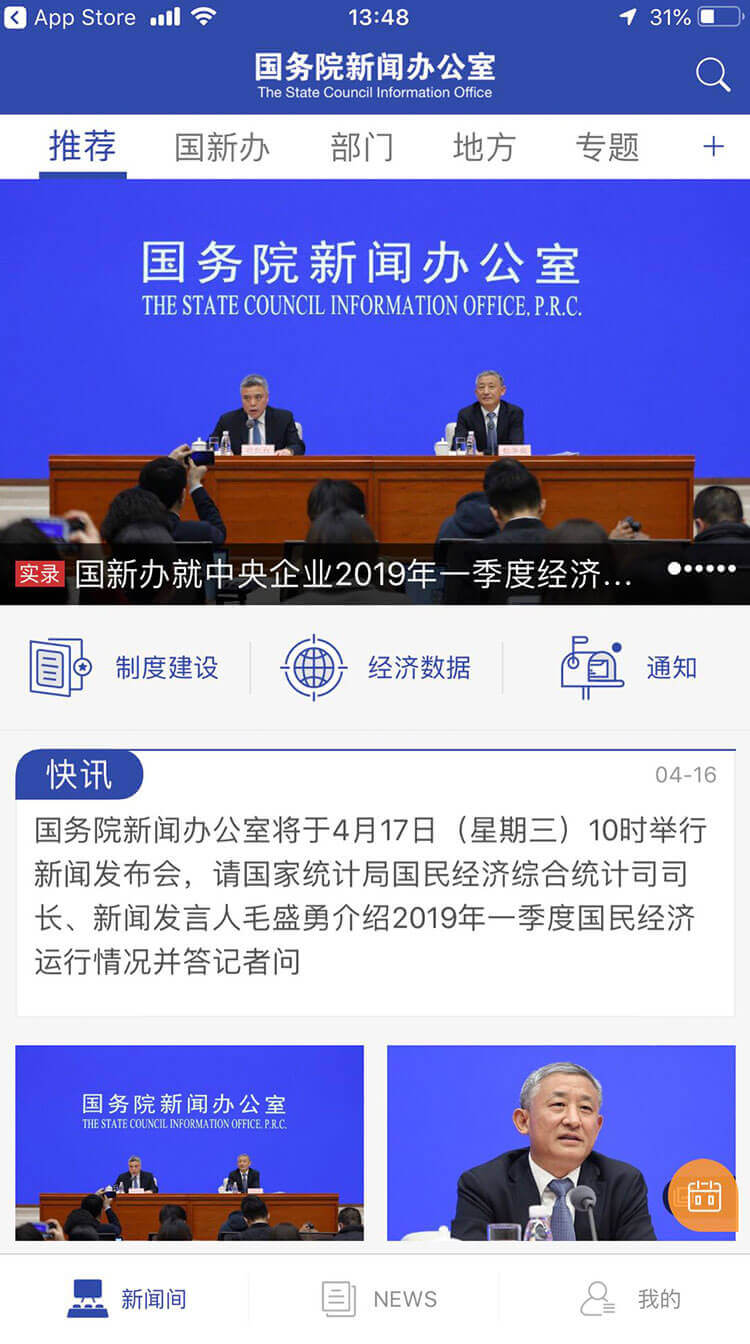Tap the banner page indicator dots
The image size is (750, 1344).
pyautogui.click(x=702, y=568)
